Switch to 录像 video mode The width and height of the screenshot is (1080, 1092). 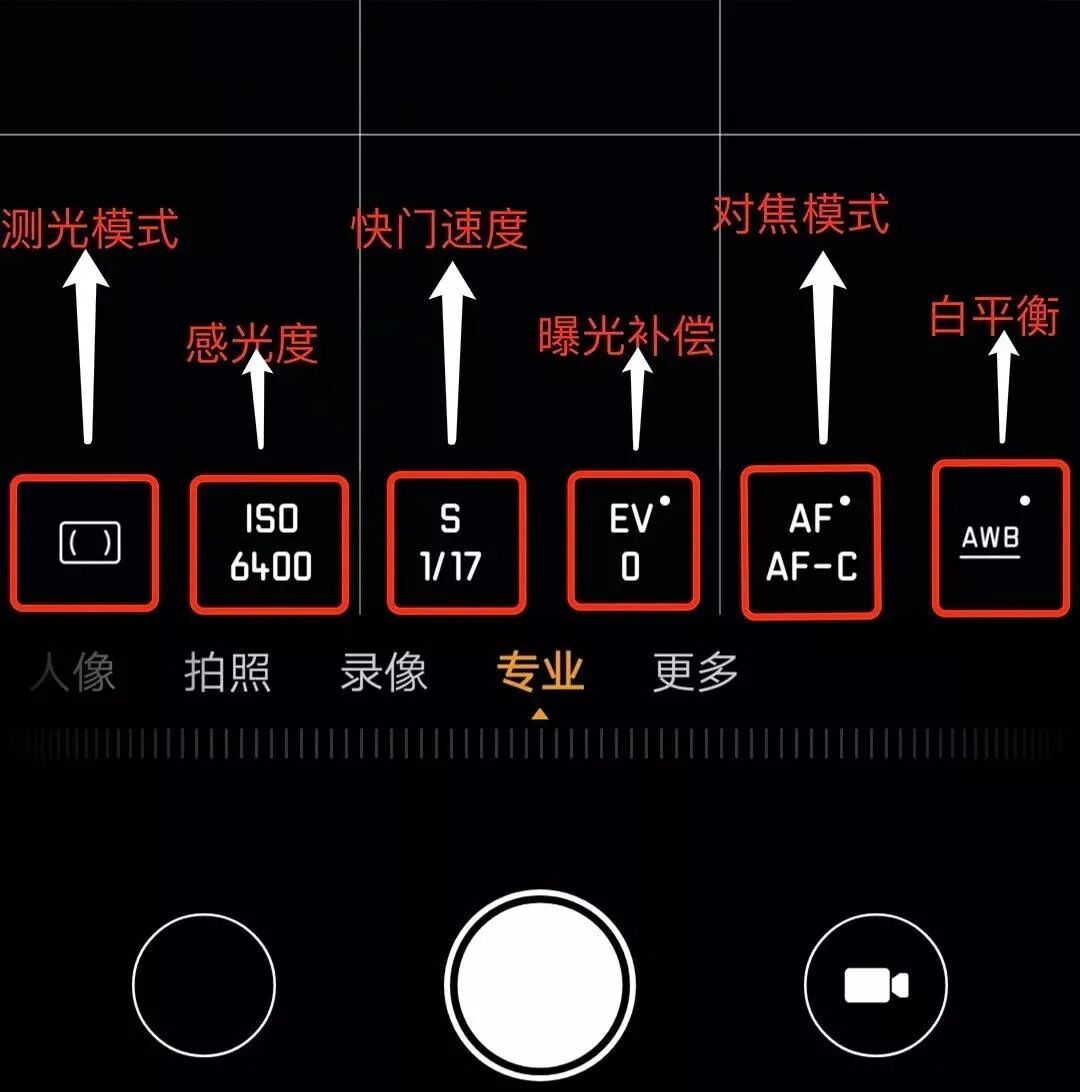384,672
